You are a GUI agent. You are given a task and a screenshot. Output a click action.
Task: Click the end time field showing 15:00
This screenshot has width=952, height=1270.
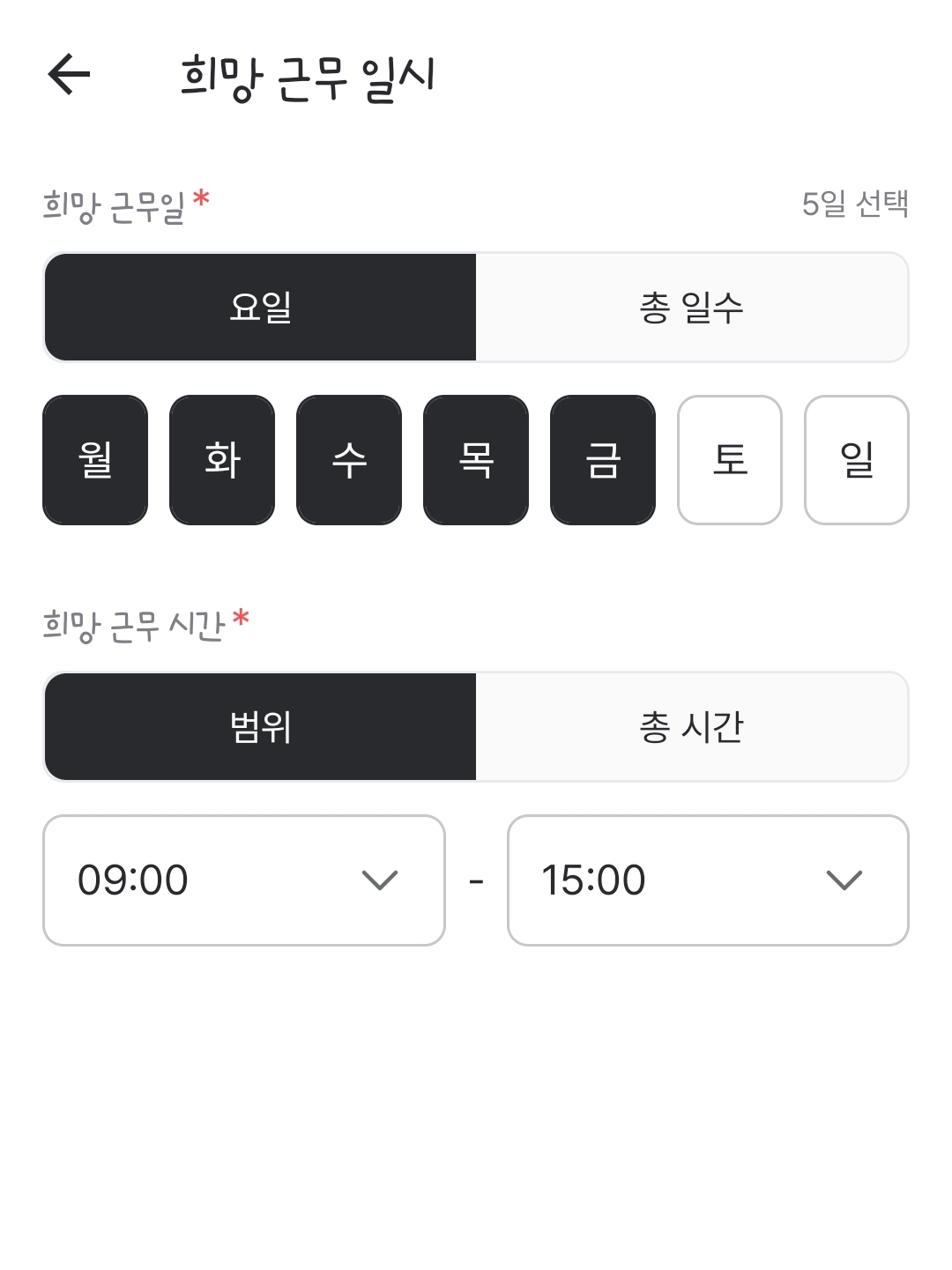[708, 880]
